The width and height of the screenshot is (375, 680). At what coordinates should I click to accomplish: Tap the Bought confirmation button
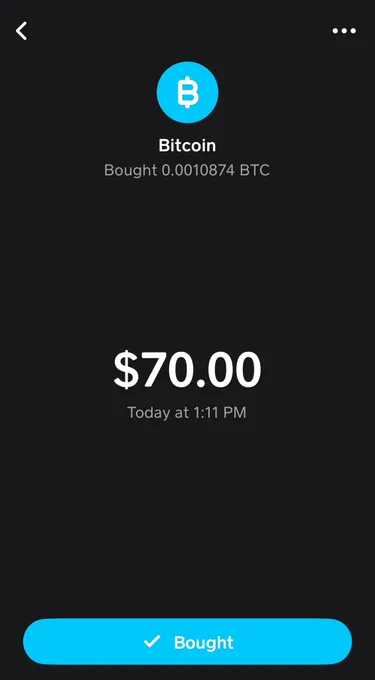point(187,642)
